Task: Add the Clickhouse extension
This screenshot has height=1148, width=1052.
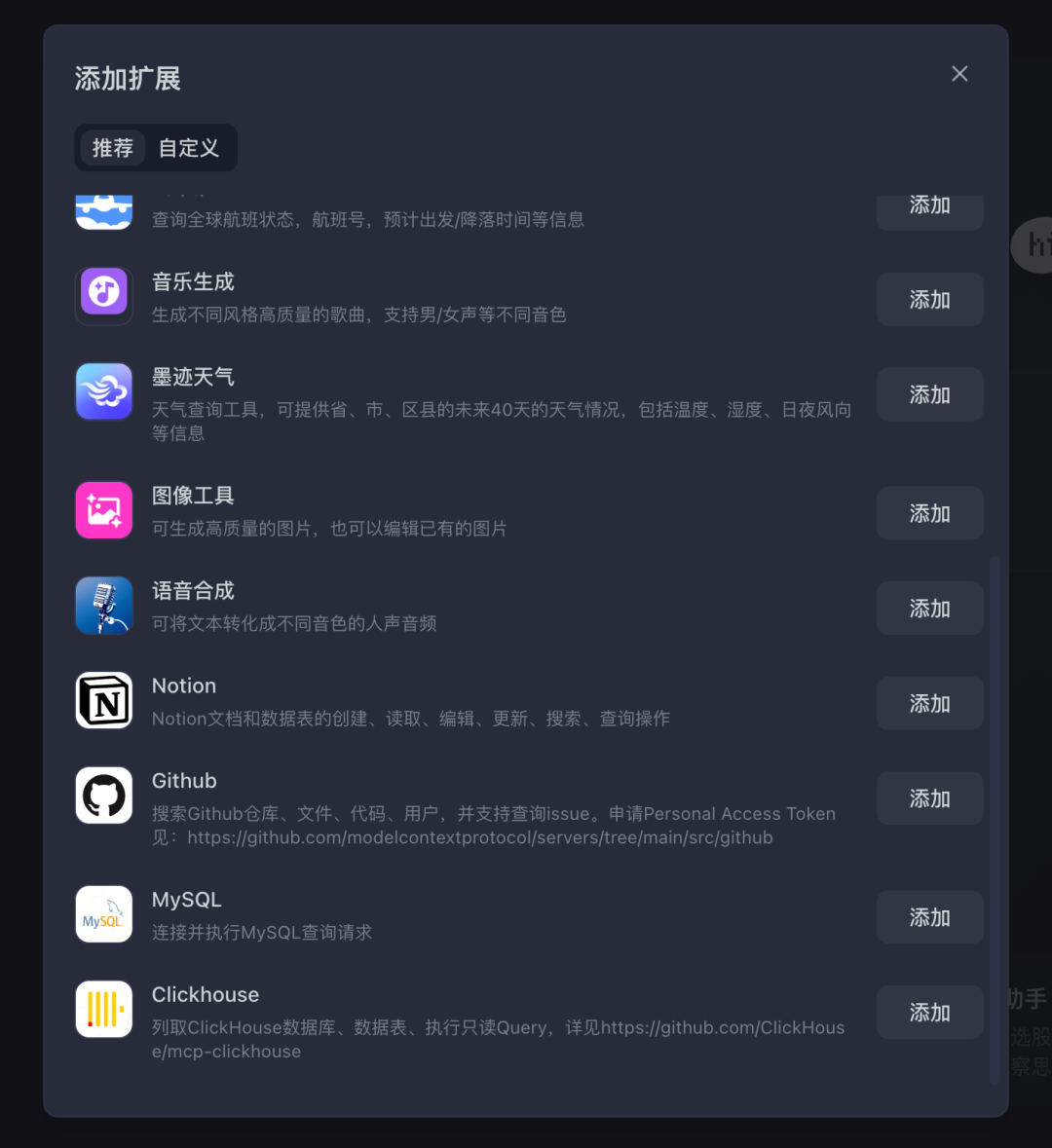Action: (x=929, y=1013)
